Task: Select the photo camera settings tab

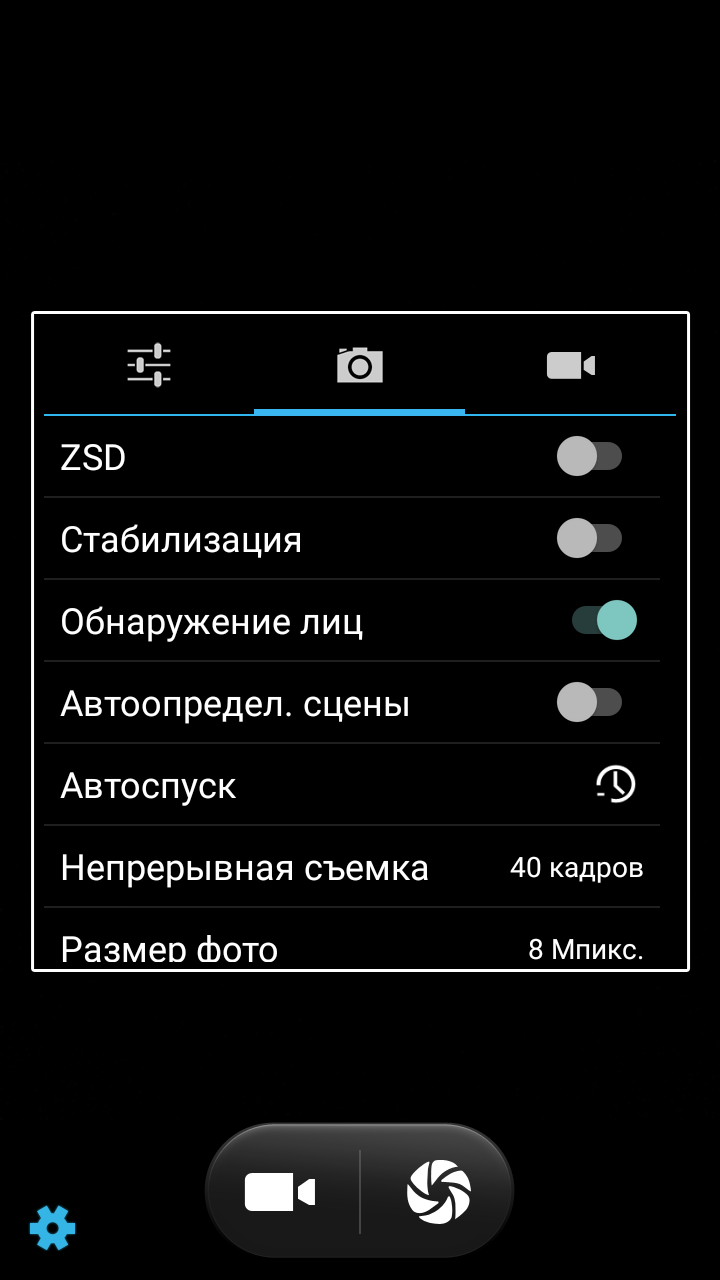Action: click(360, 365)
